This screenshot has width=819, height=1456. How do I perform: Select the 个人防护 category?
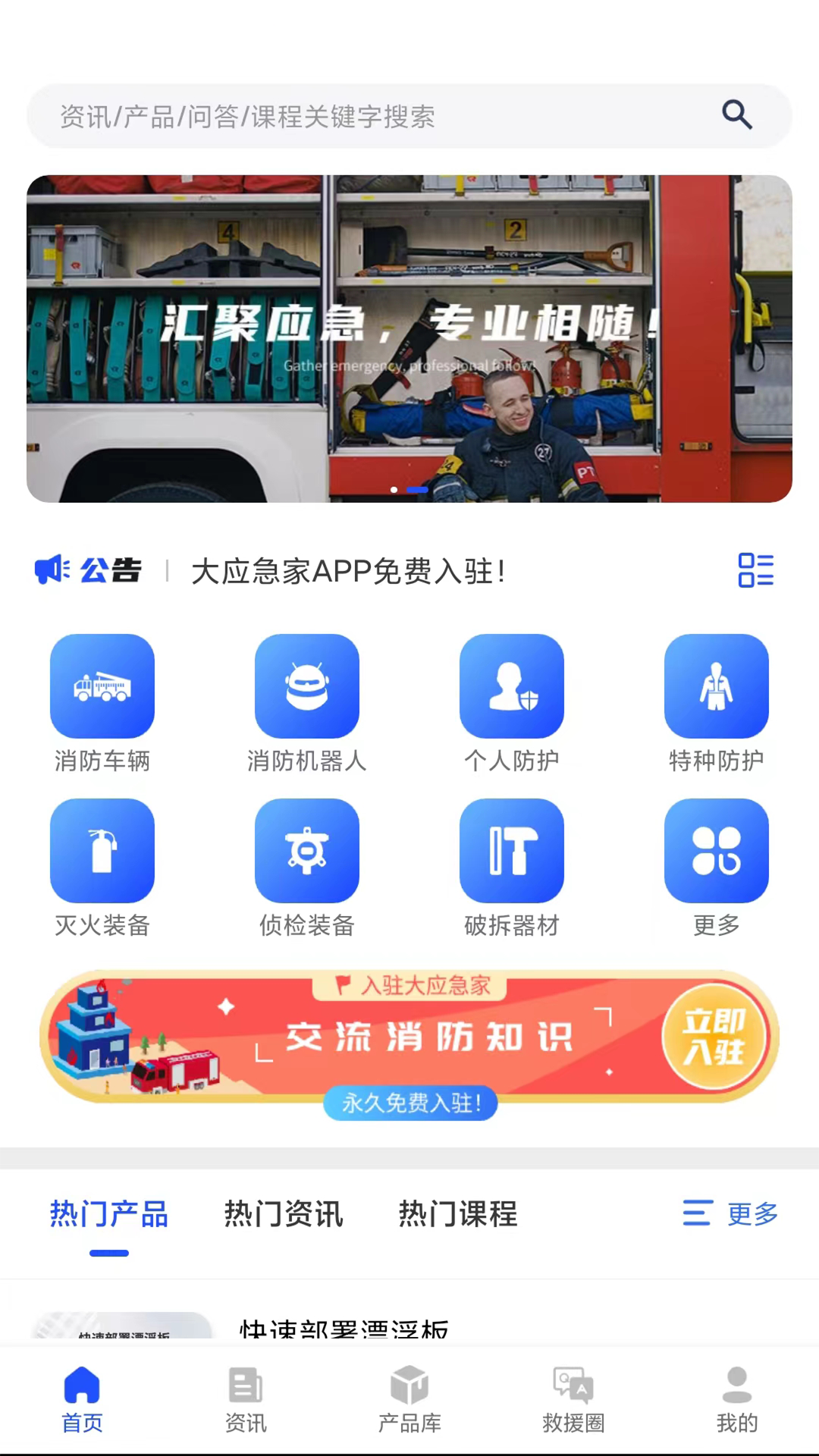point(512,687)
